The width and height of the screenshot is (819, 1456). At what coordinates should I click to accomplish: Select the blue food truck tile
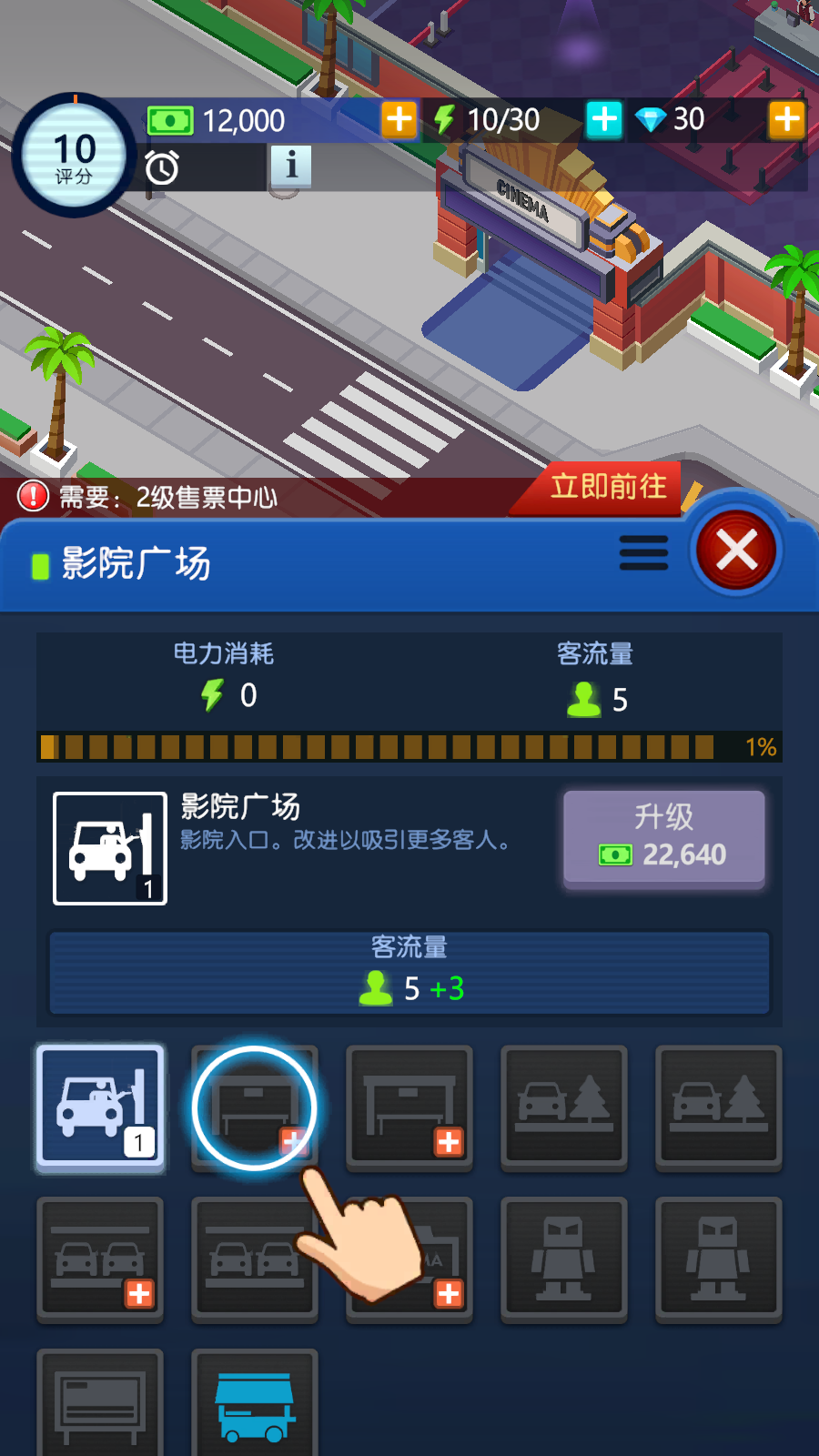(255, 1406)
